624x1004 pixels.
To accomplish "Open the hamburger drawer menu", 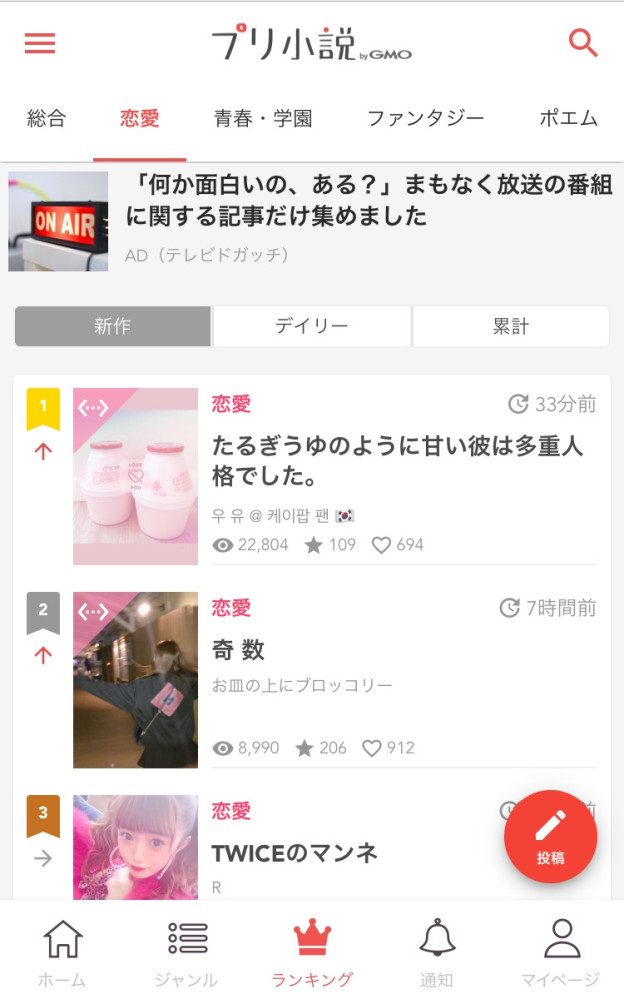I will (x=40, y=44).
